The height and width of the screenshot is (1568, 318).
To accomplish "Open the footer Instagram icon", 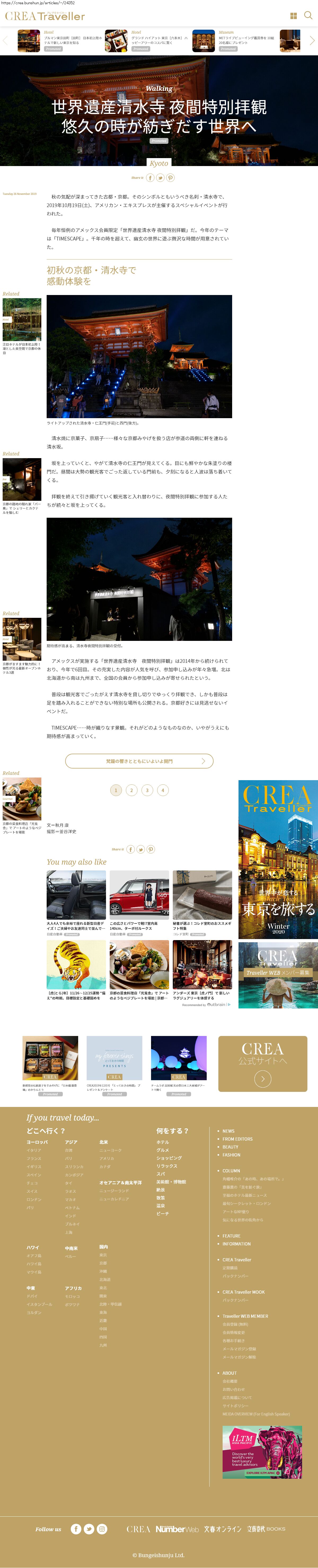I will 102,1529.
